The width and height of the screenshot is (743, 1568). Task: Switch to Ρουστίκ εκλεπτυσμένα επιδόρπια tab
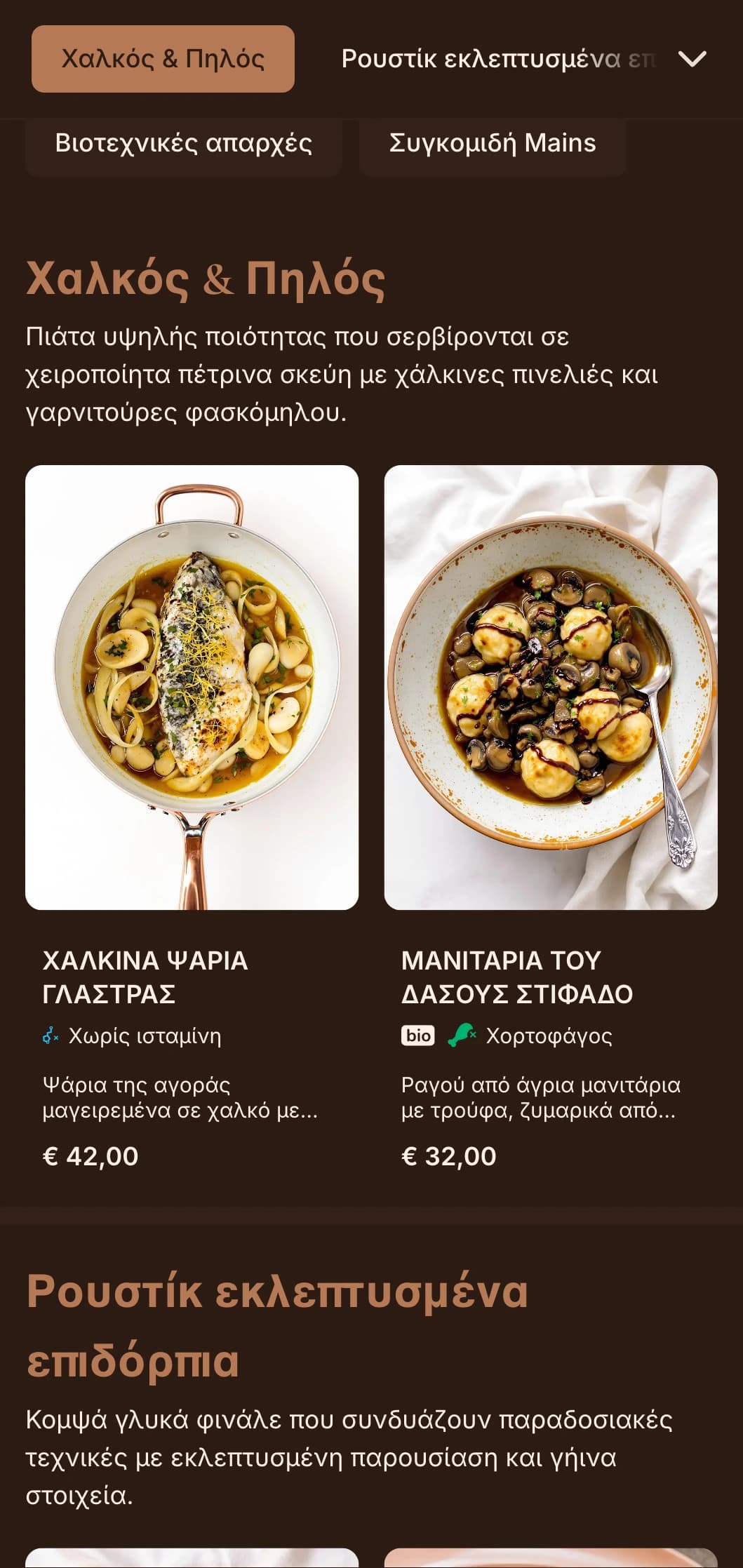click(x=498, y=59)
